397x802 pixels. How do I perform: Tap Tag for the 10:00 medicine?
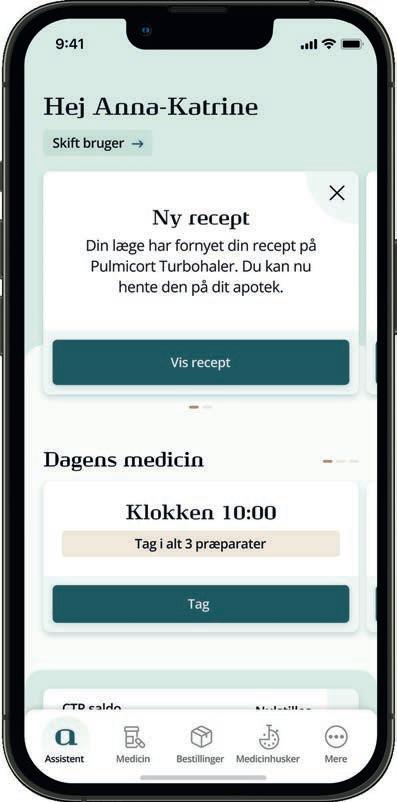tap(201, 604)
